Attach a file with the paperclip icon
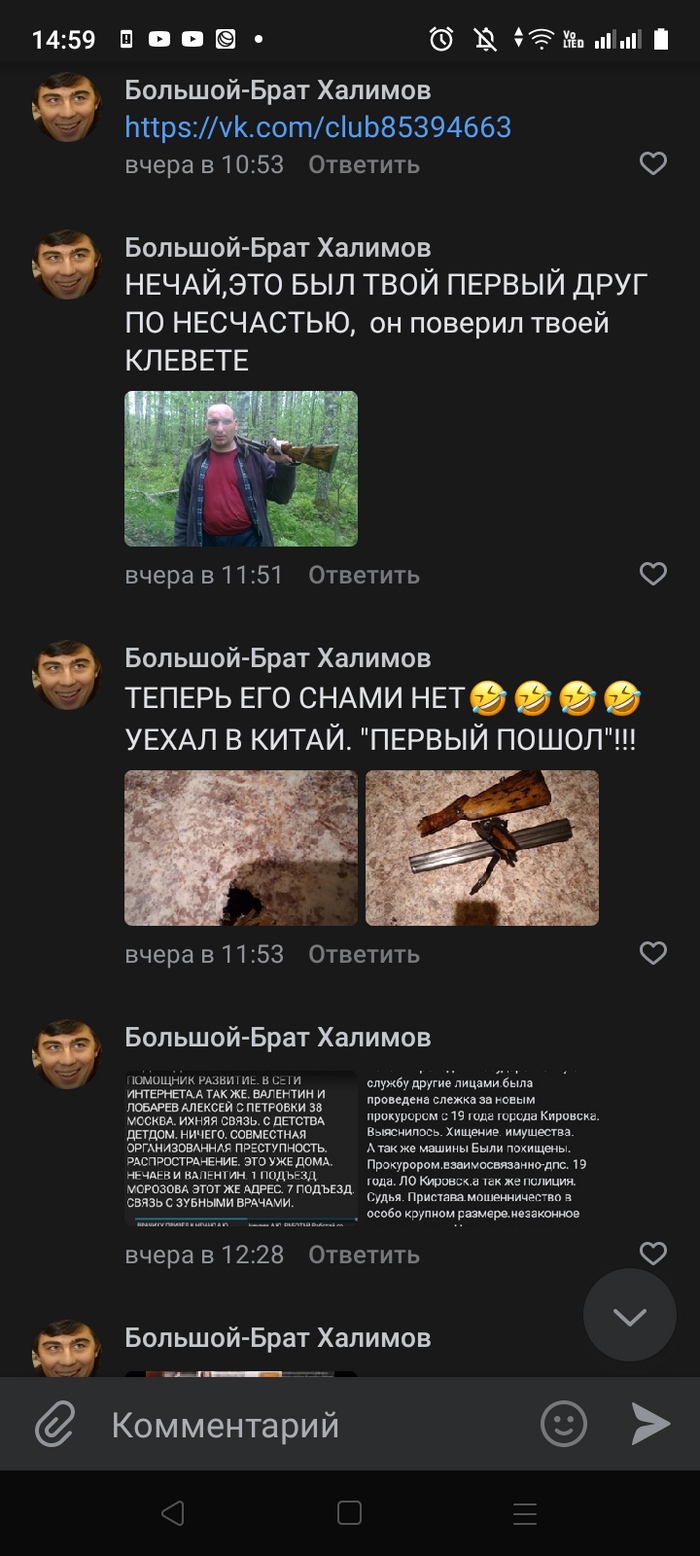This screenshot has height=1556, width=700. (55, 1424)
